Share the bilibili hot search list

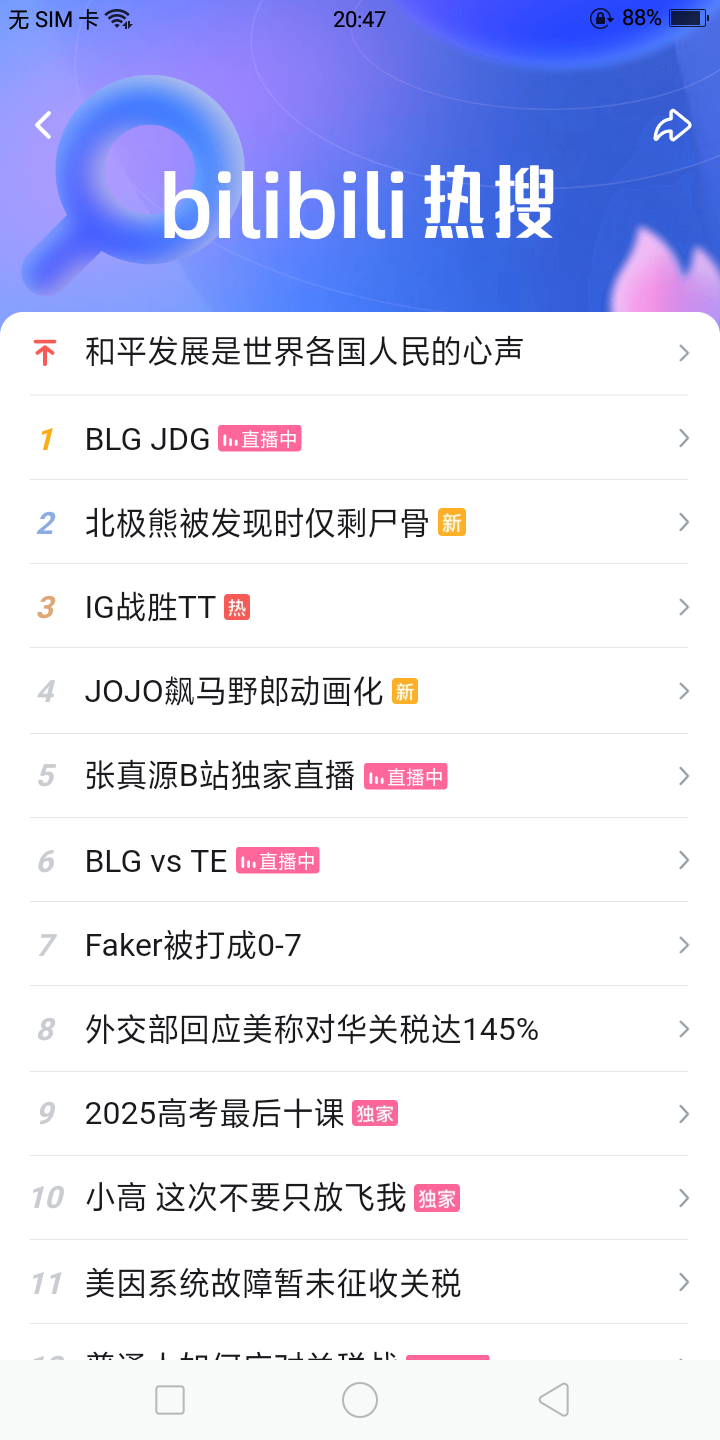pos(672,126)
